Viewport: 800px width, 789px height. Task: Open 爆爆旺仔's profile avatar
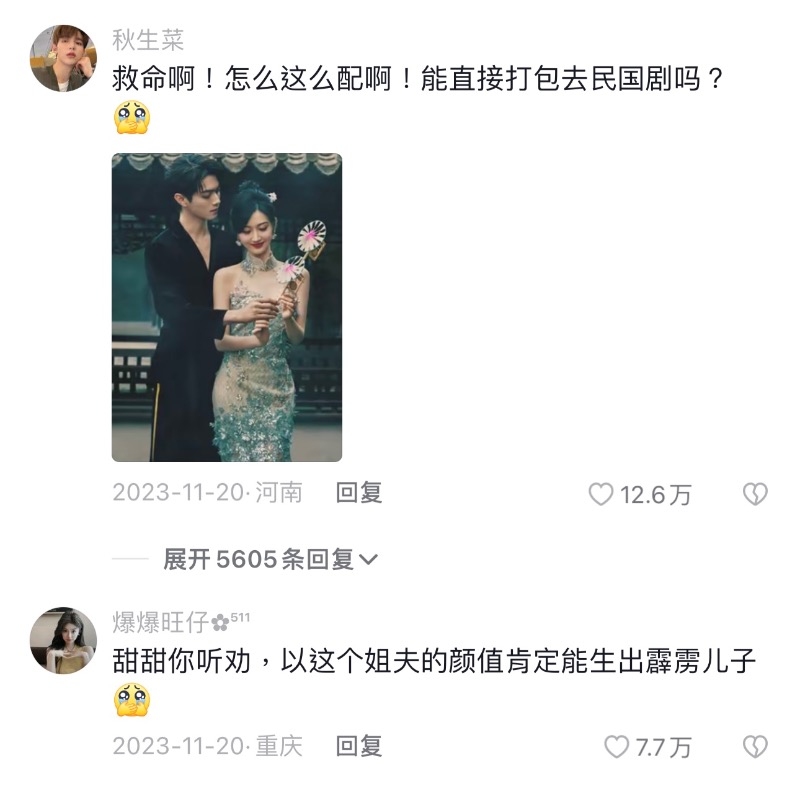[63, 640]
